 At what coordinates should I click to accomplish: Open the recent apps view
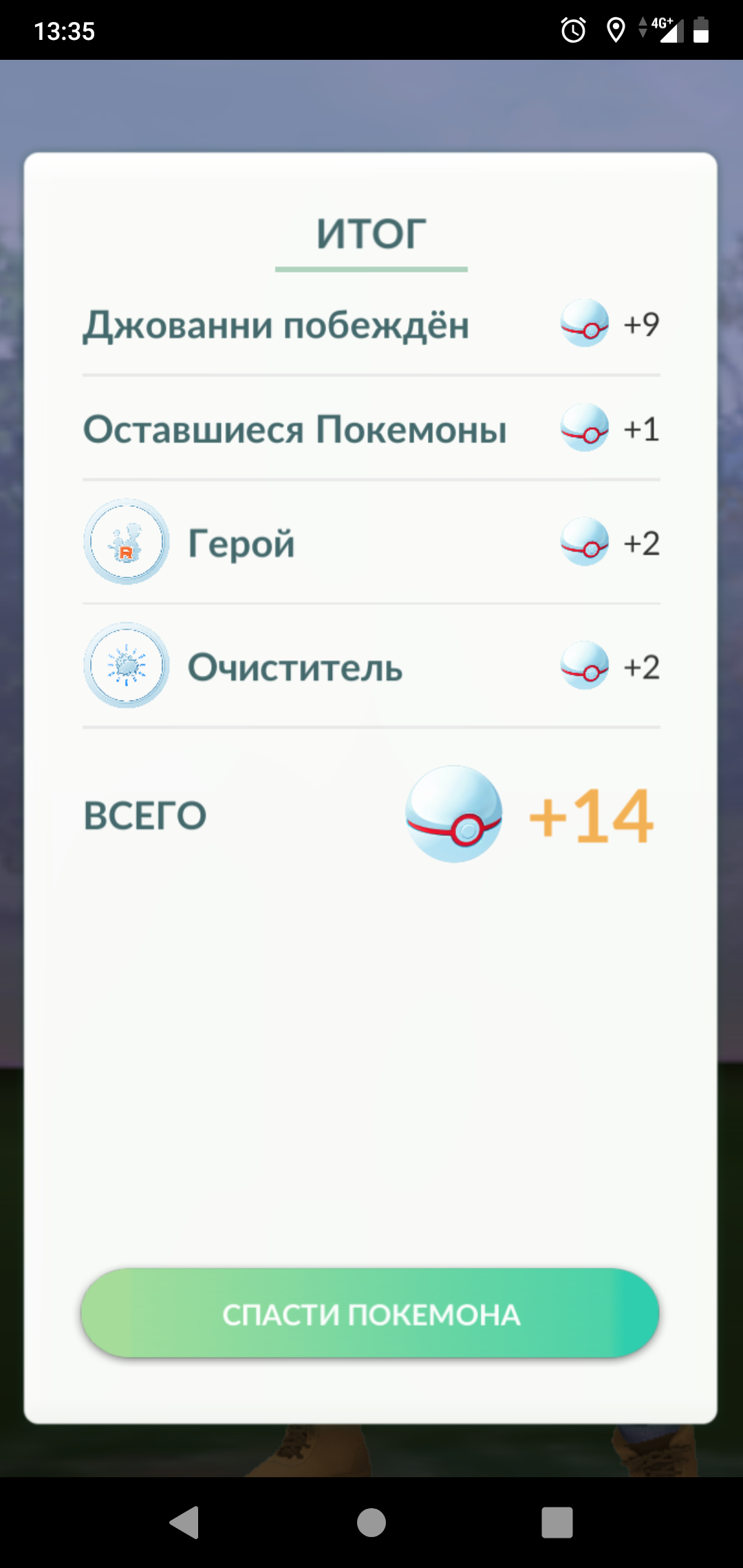pyautogui.click(x=557, y=1522)
